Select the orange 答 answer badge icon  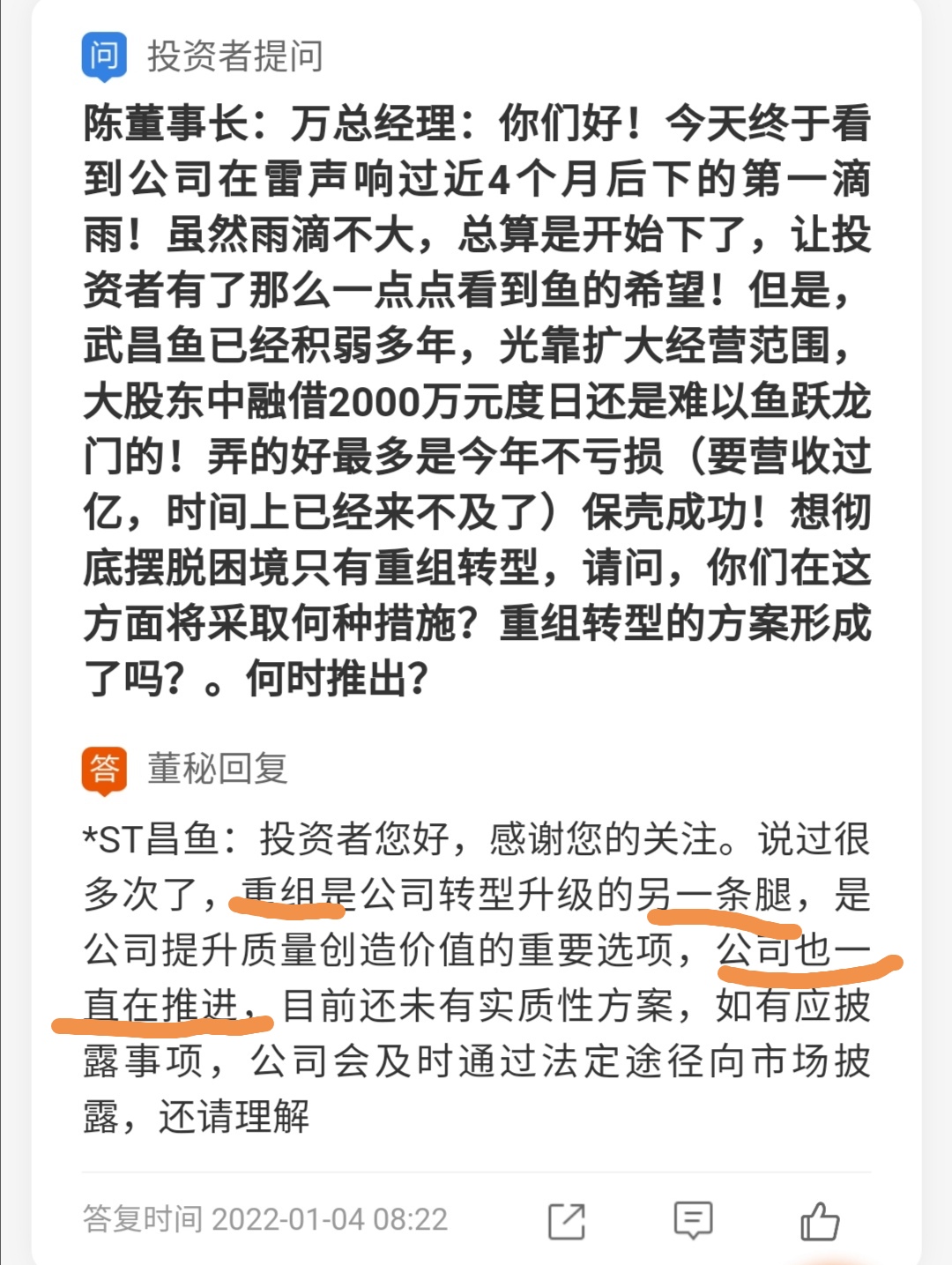[x=106, y=764]
